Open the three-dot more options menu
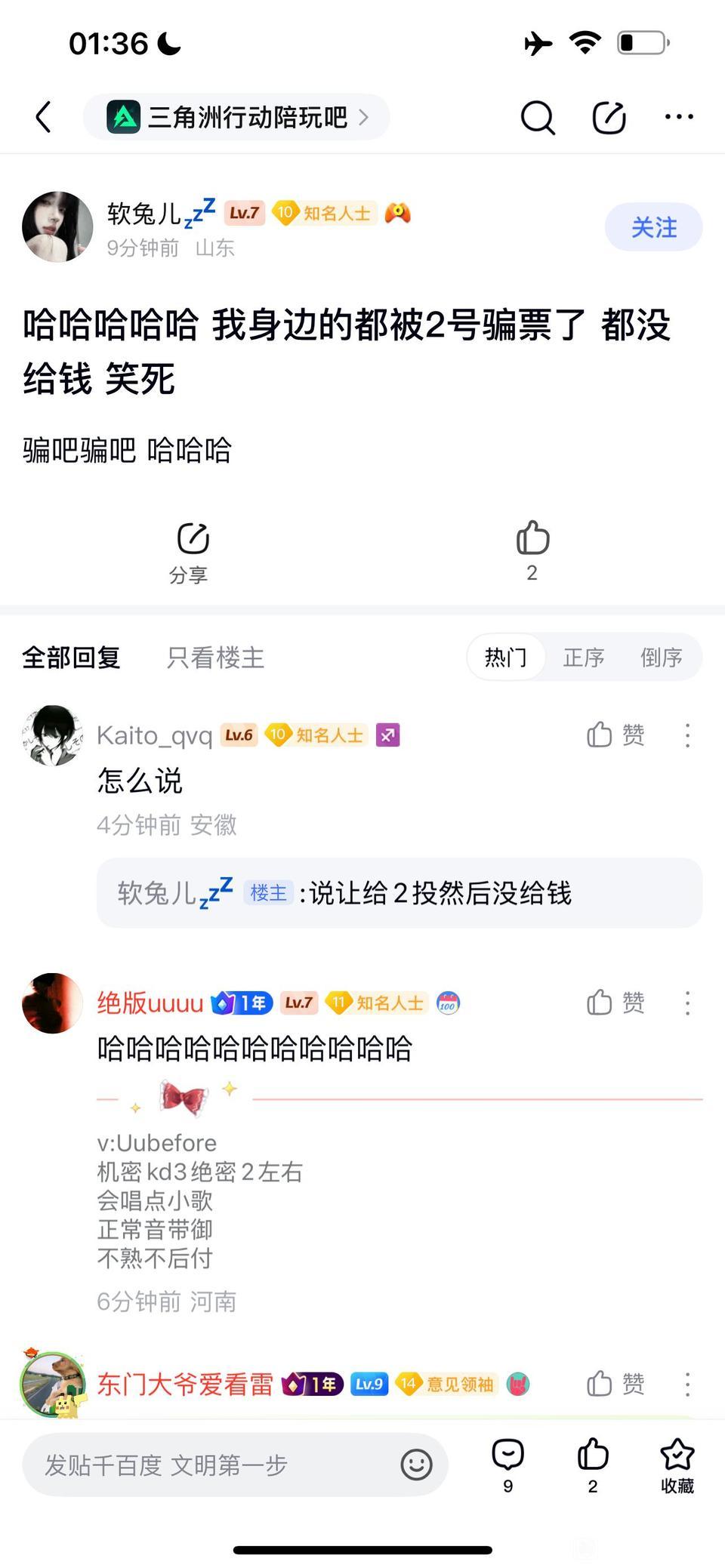The height and width of the screenshot is (1568, 725). coord(679,117)
